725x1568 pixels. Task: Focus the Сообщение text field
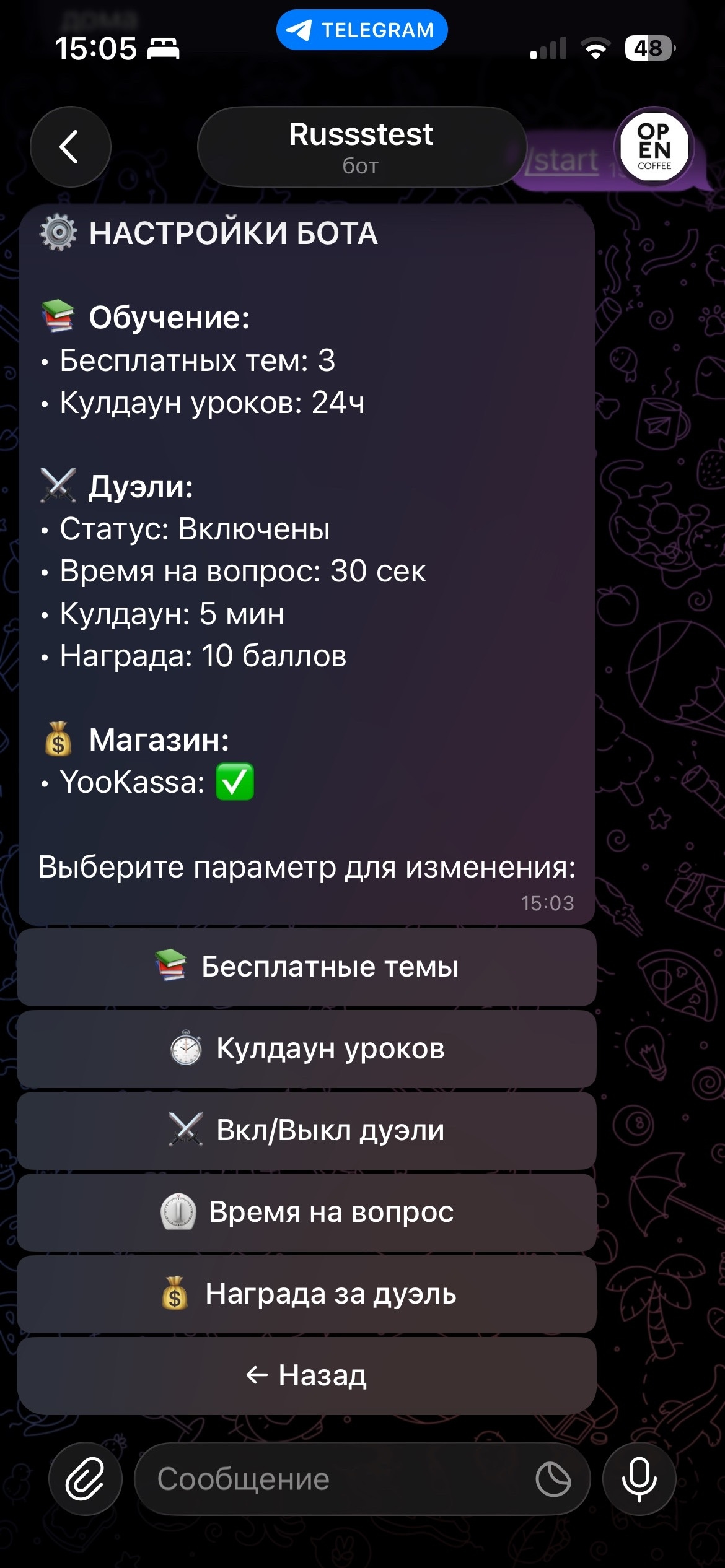click(x=335, y=1479)
